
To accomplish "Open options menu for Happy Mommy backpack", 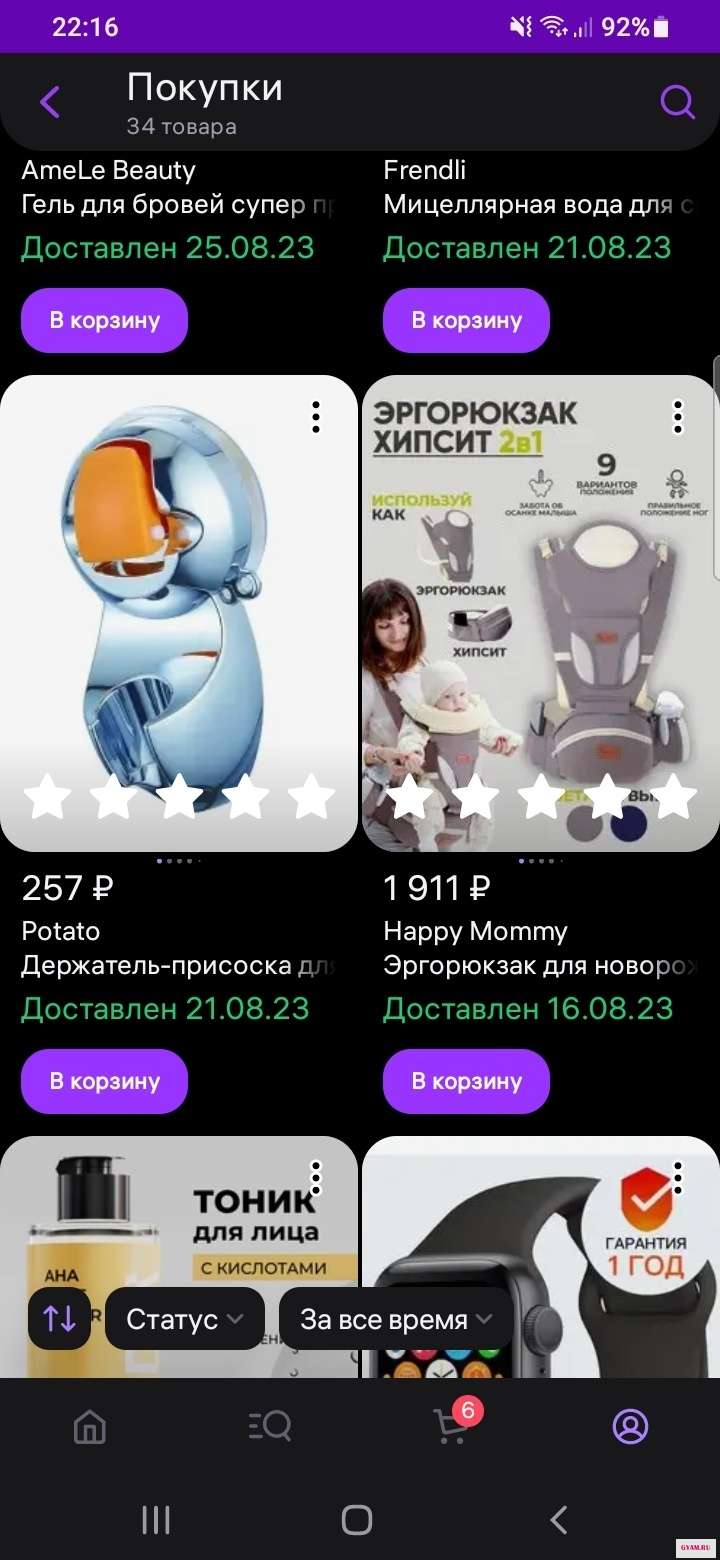I will click(678, 417).
